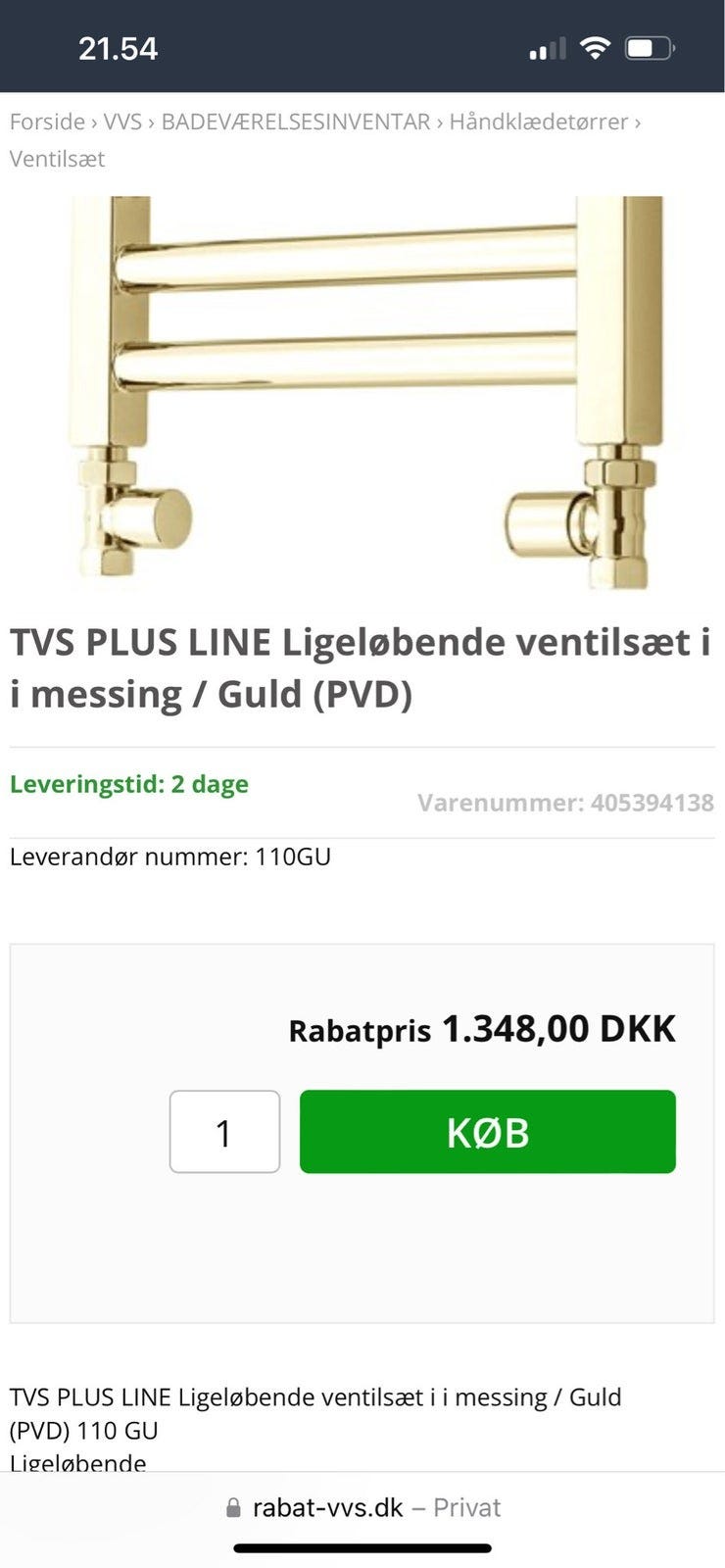Select the VVS breadcrumb link
This screenshot has width=725, height=1568.
click(121, 122)
